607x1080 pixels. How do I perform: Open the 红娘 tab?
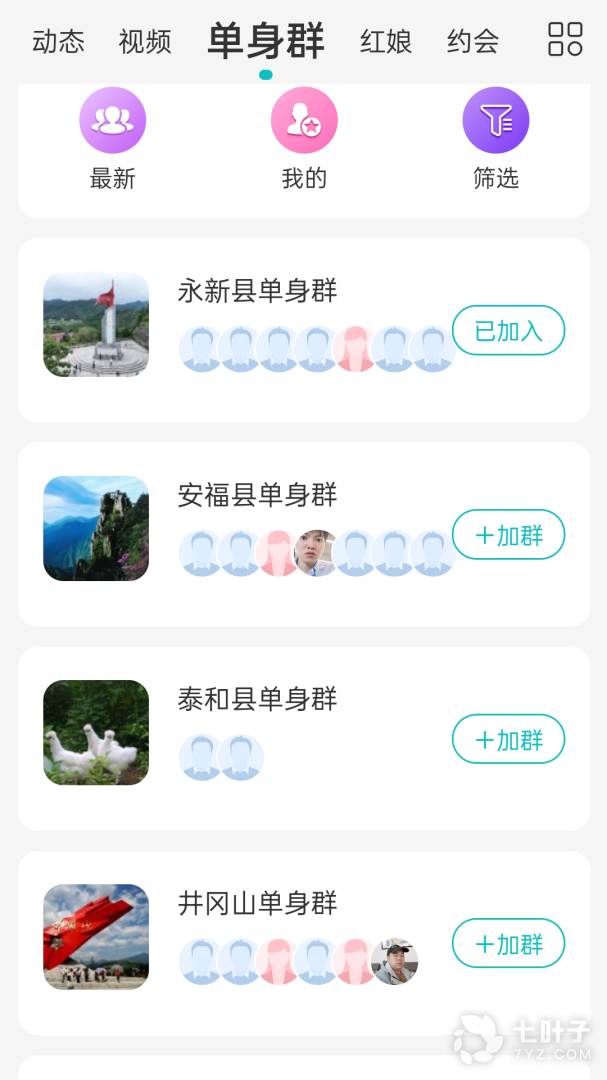pyautogui.click(x=386, y=41)
